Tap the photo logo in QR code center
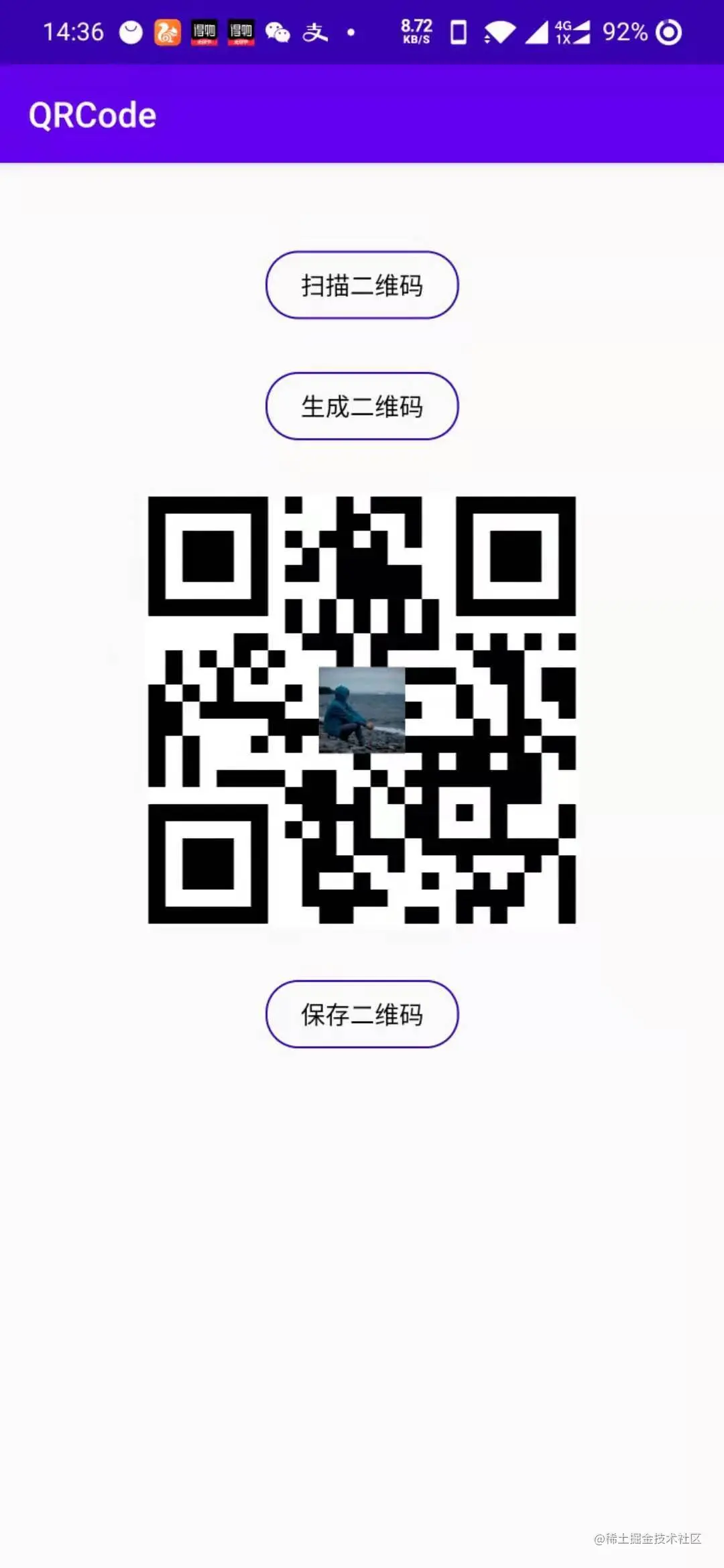Viewport: 724px width, 1568px height. [363, 712]
